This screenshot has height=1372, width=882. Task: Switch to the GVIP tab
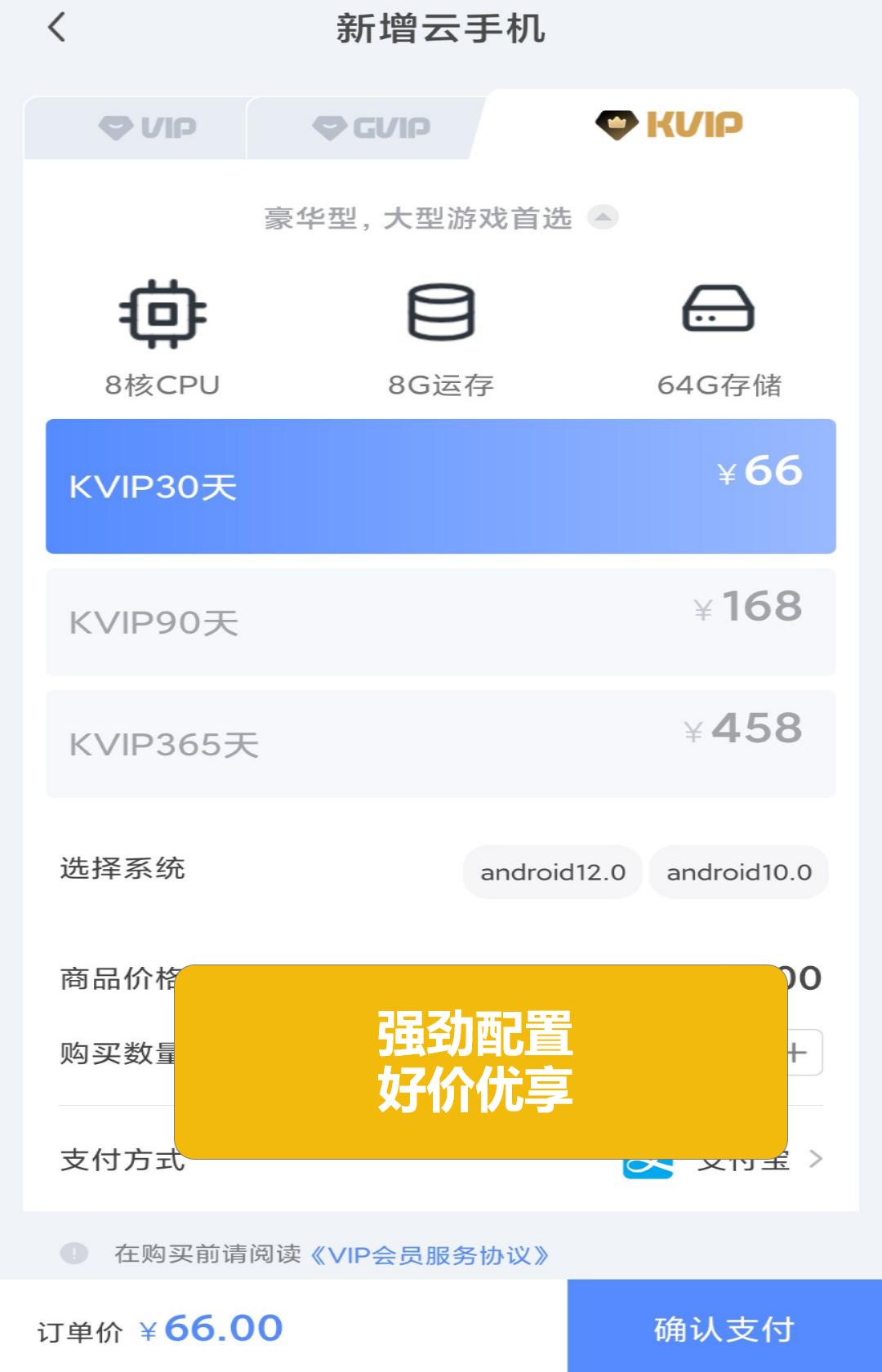[x=371, y=127]
